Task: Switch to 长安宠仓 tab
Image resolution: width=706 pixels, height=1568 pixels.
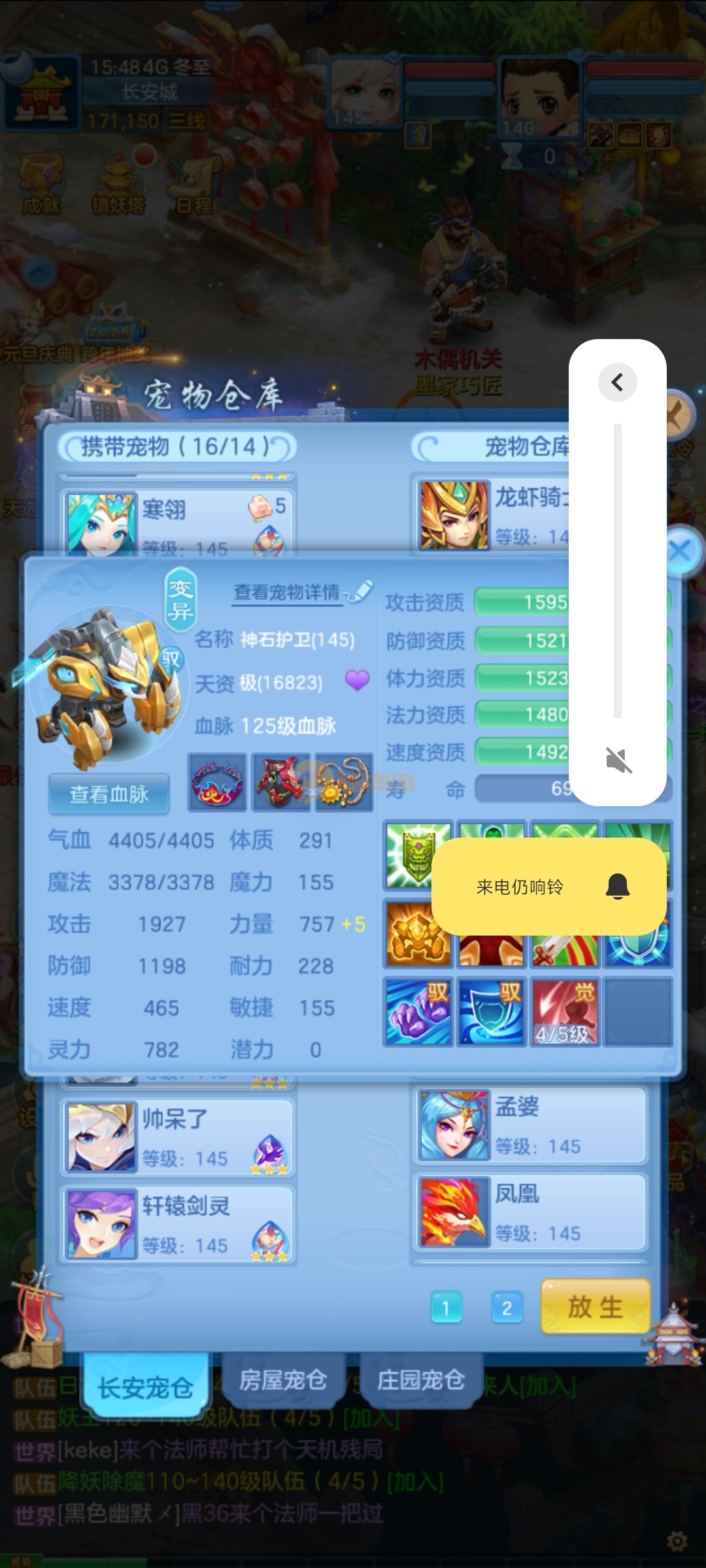Action: pos(145,1386)
